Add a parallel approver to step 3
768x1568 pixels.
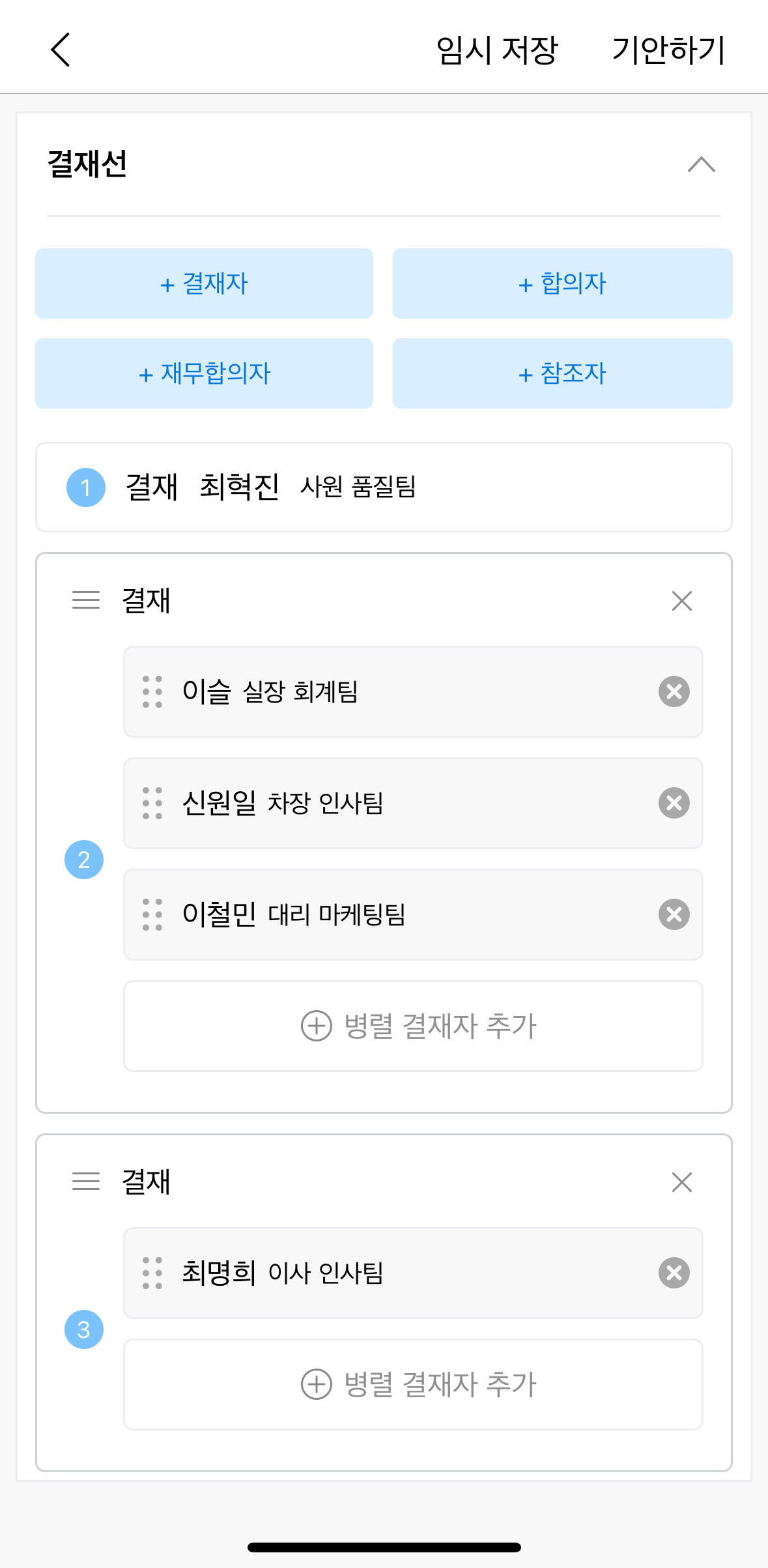[413, 1384]
